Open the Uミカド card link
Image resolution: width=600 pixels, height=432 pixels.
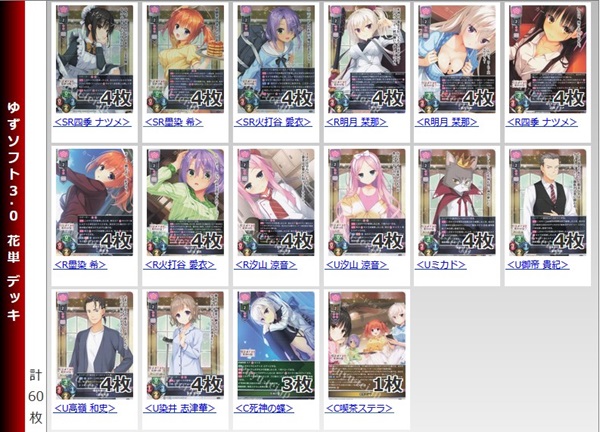click(447, 265)
